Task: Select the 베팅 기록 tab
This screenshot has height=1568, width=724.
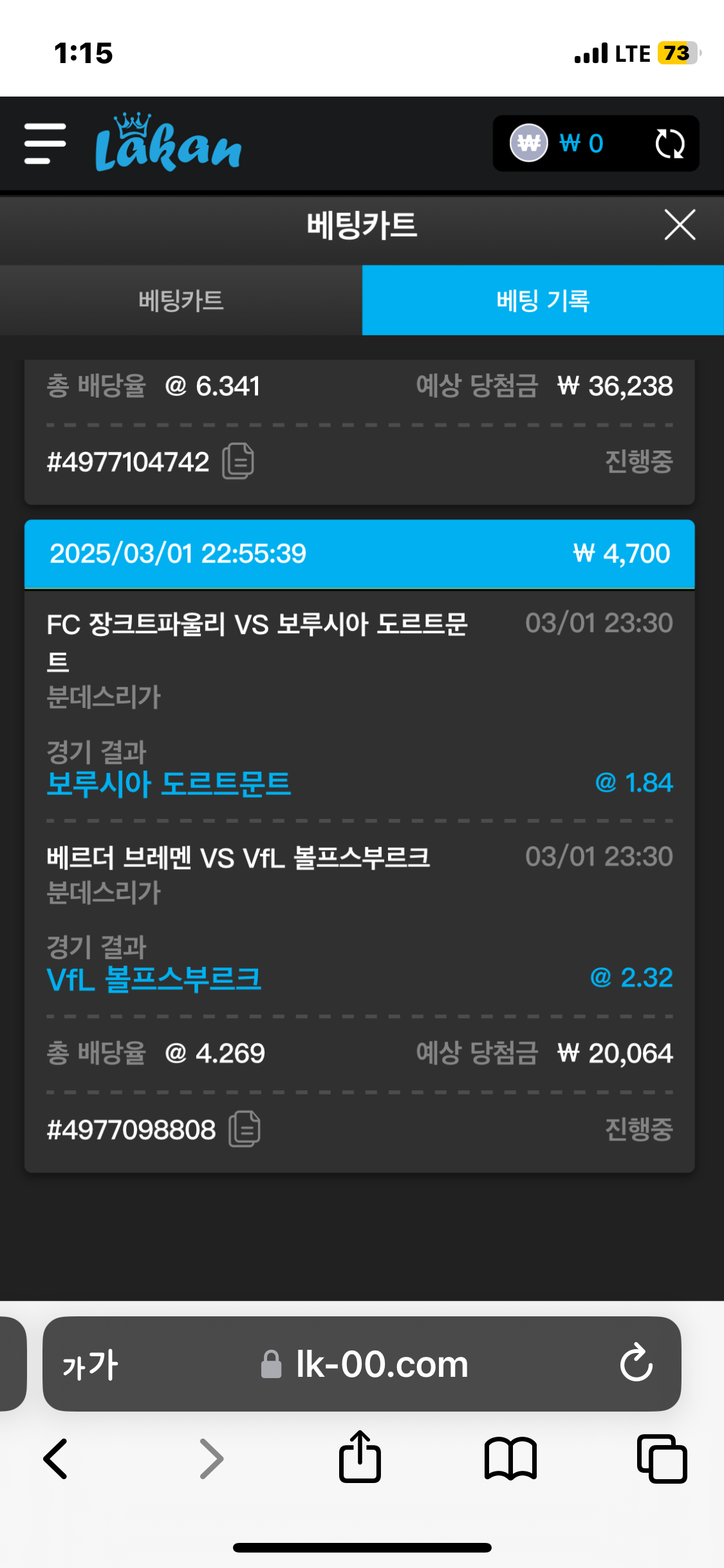Action: [543, 301]
